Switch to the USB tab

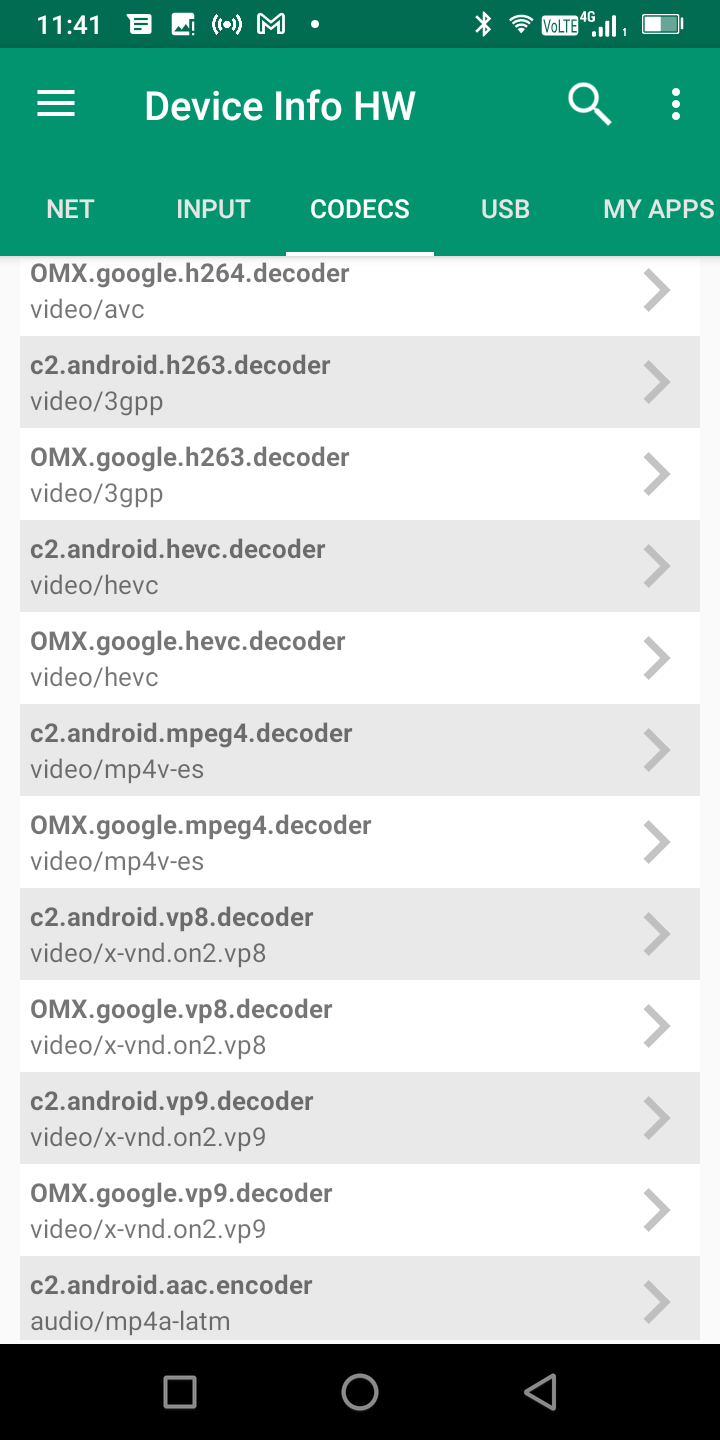pyautogui.click(x=505, y=209)
